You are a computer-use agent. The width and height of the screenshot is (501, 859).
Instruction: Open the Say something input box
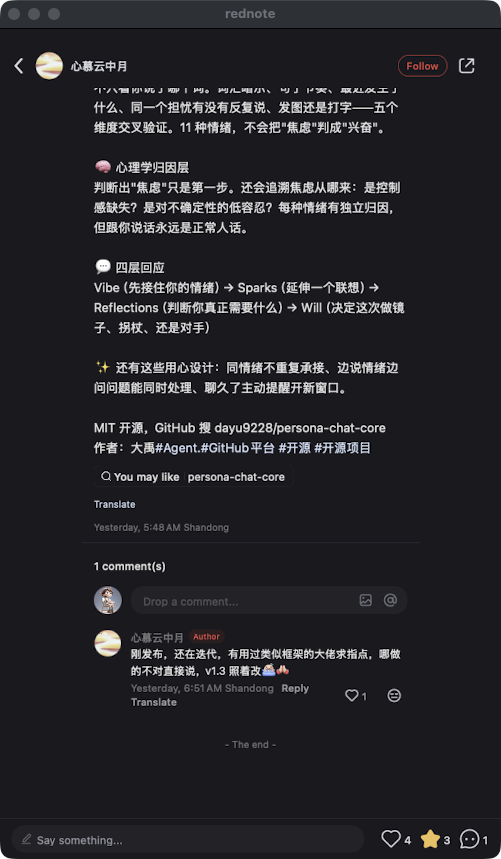(188, 840)
